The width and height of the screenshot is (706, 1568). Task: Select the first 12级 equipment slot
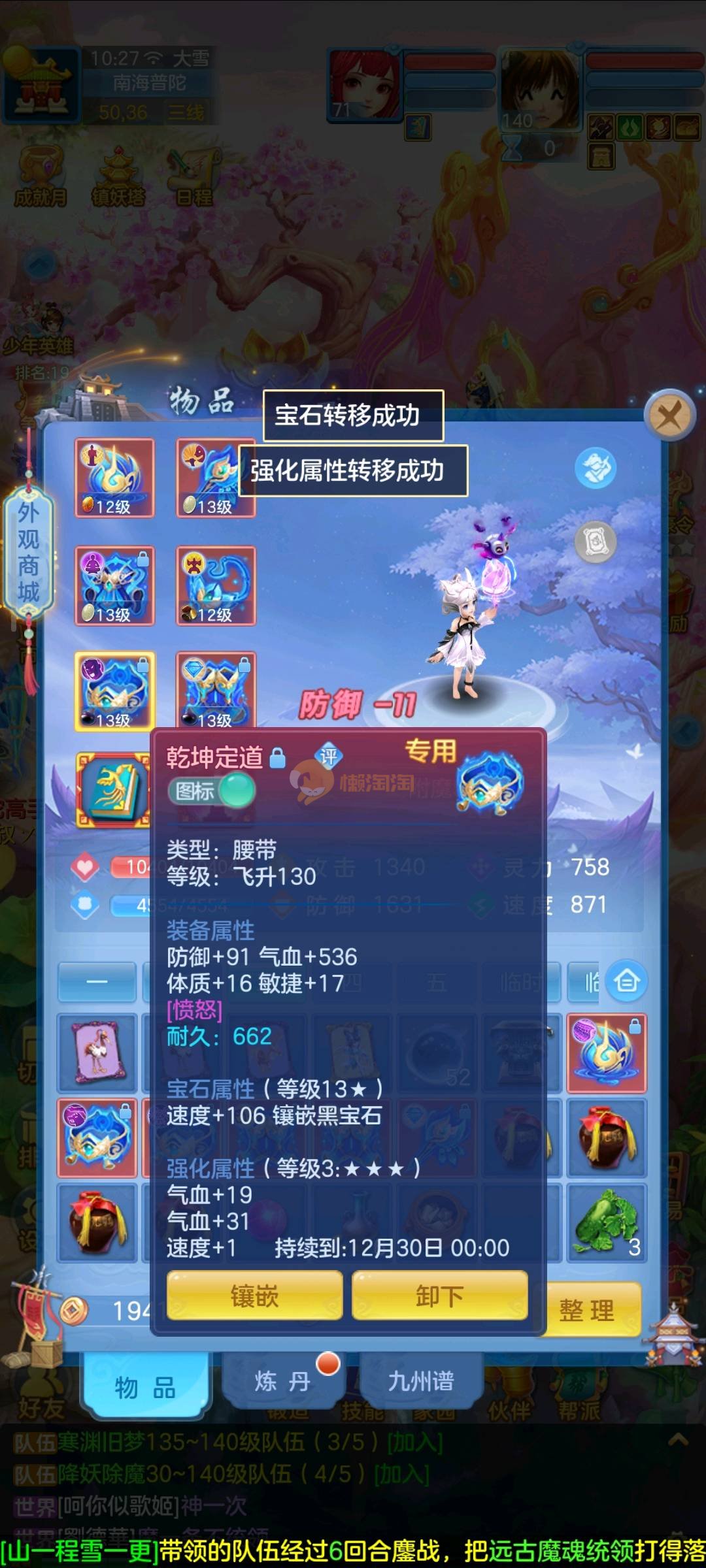[114, 478]
